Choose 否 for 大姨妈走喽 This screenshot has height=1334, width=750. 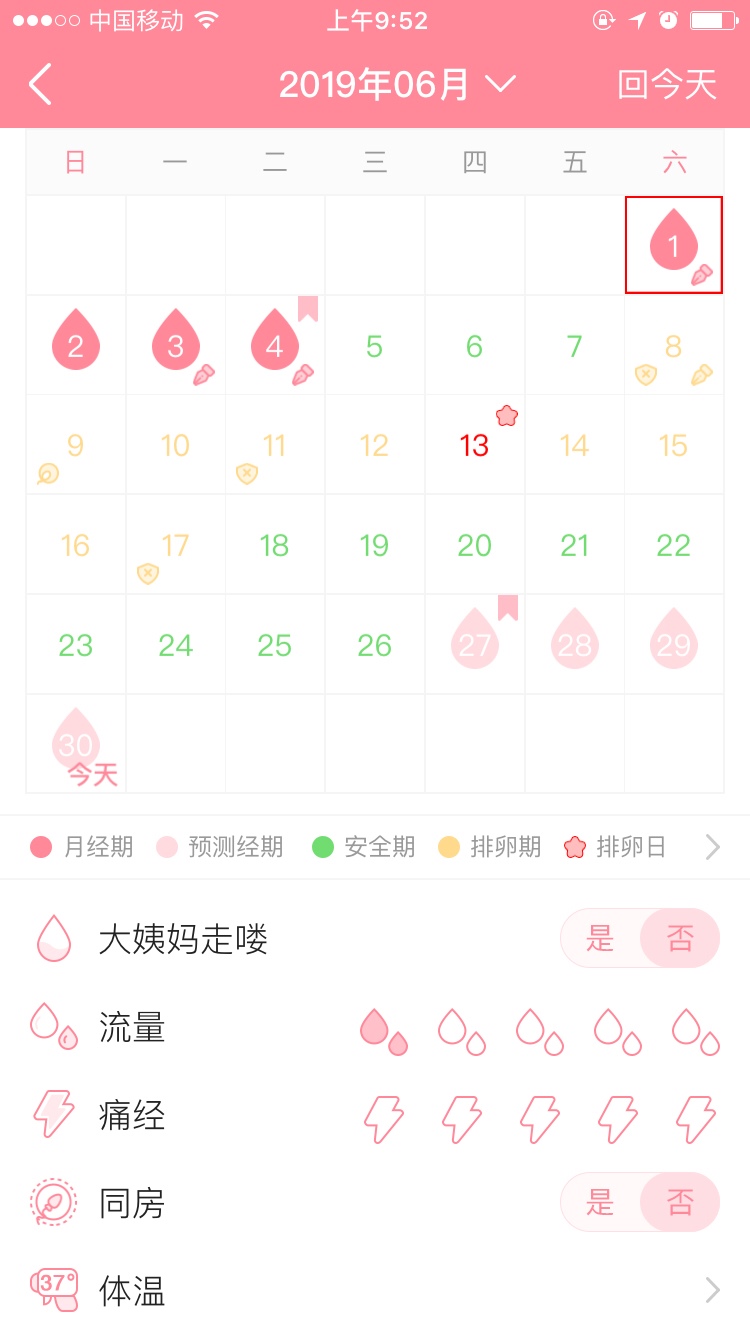click(x=680, y=938)
